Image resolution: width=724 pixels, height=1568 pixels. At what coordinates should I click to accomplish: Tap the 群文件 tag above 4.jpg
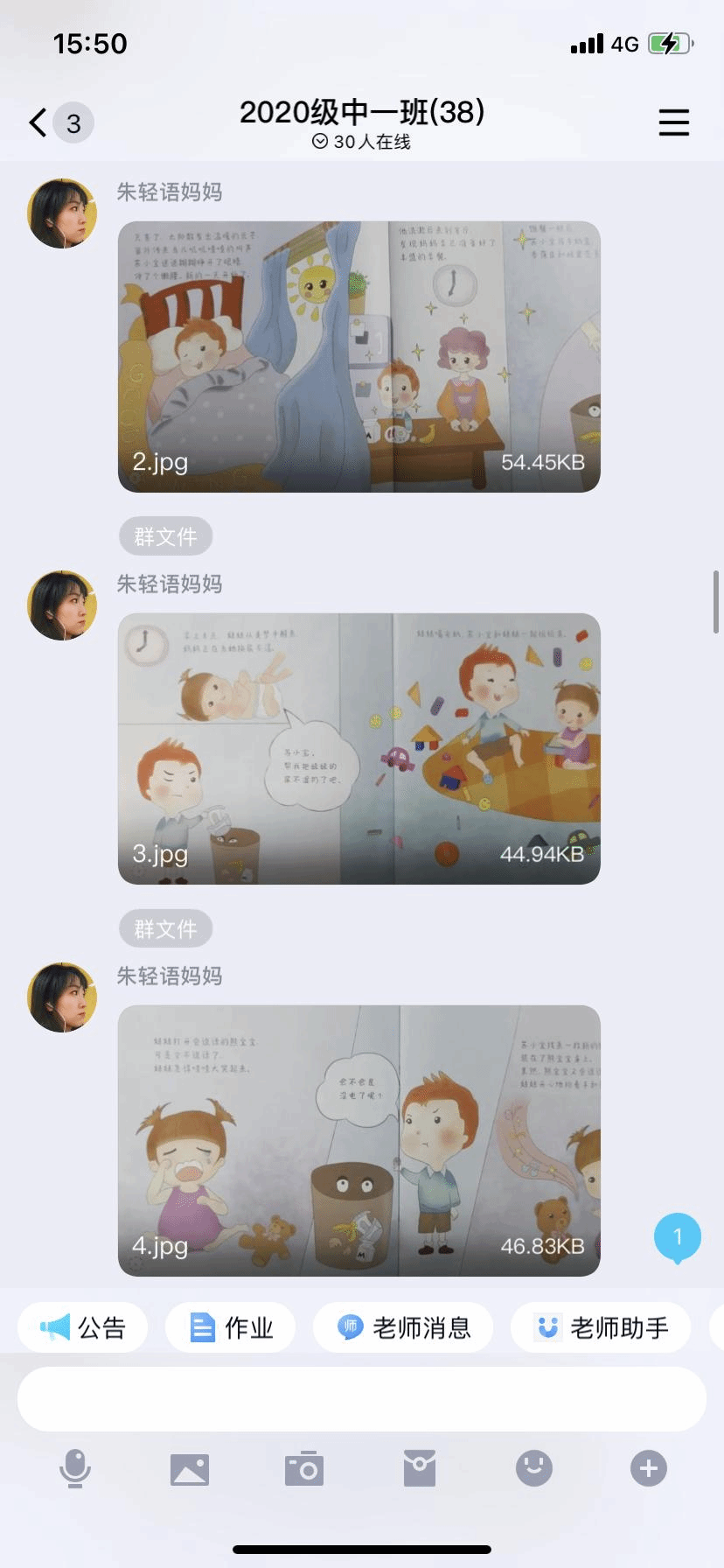[165, 928]
